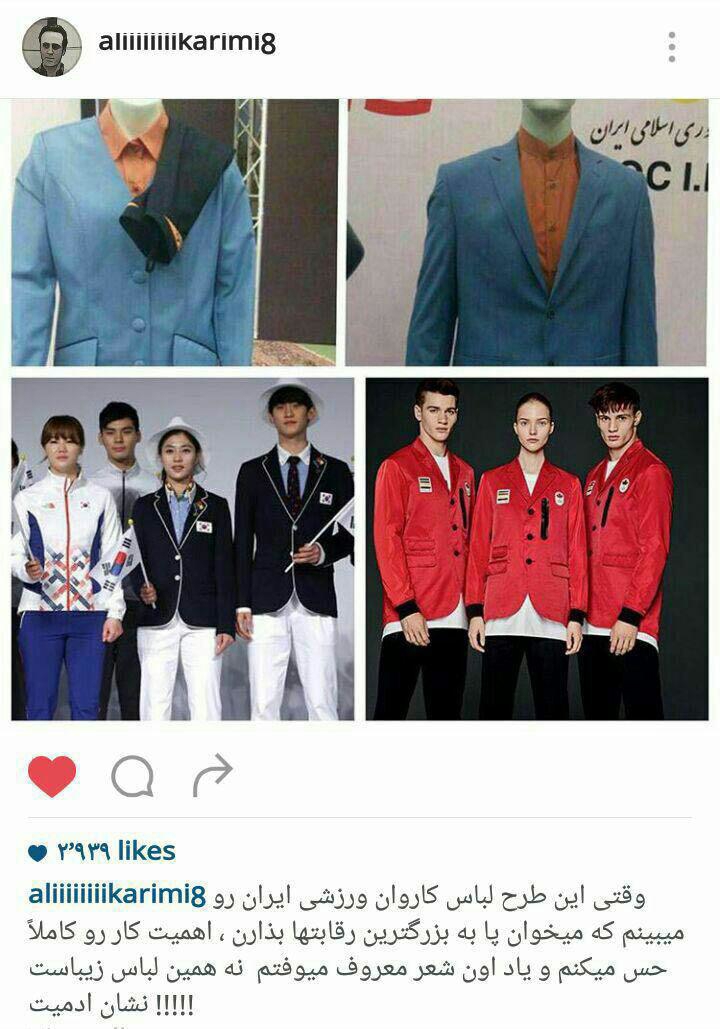Unlike the post with the red heart
Screen dimensions: 720x1029
[x=53, y=774]
